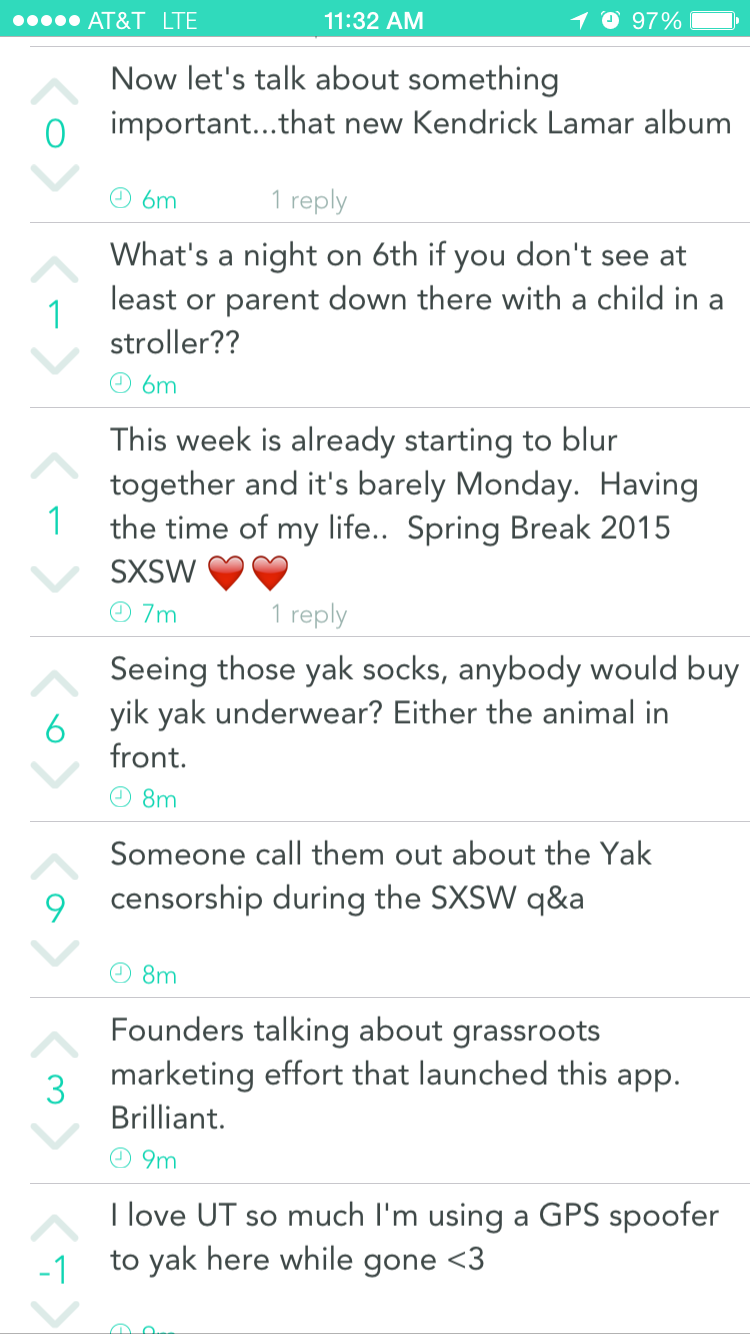Open the stroller on 6th yak

point(415,298)
